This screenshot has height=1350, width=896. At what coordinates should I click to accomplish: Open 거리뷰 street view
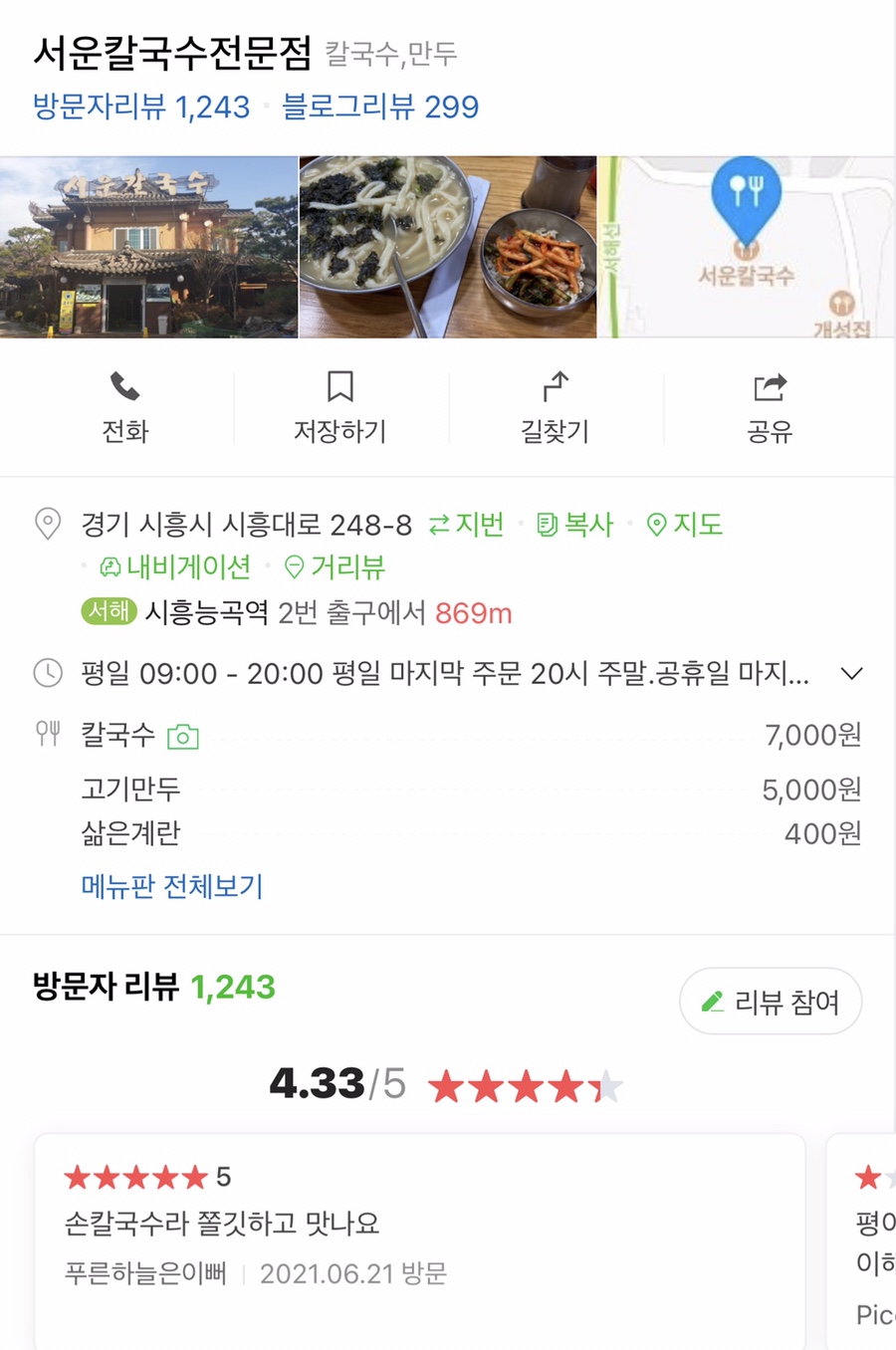tap(336, 567)
